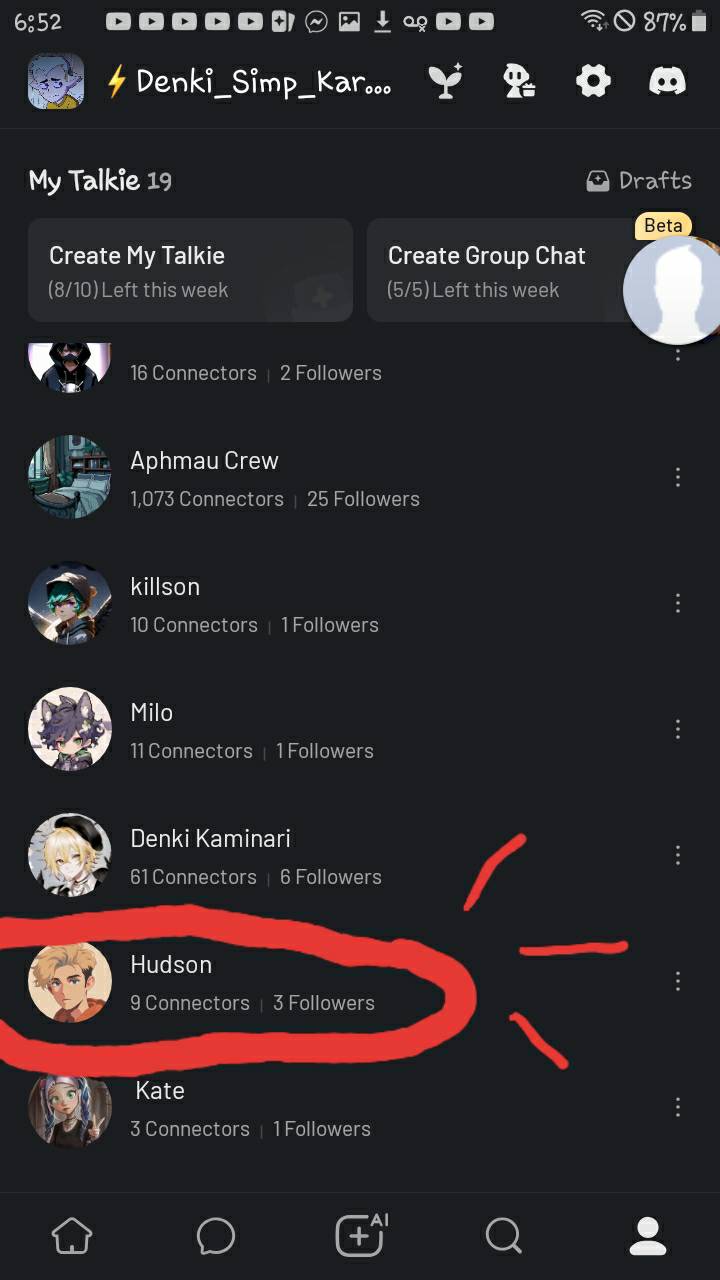Open the Denki Kaminari talkie
720x1280 pixels.
[x=210, y=856]
